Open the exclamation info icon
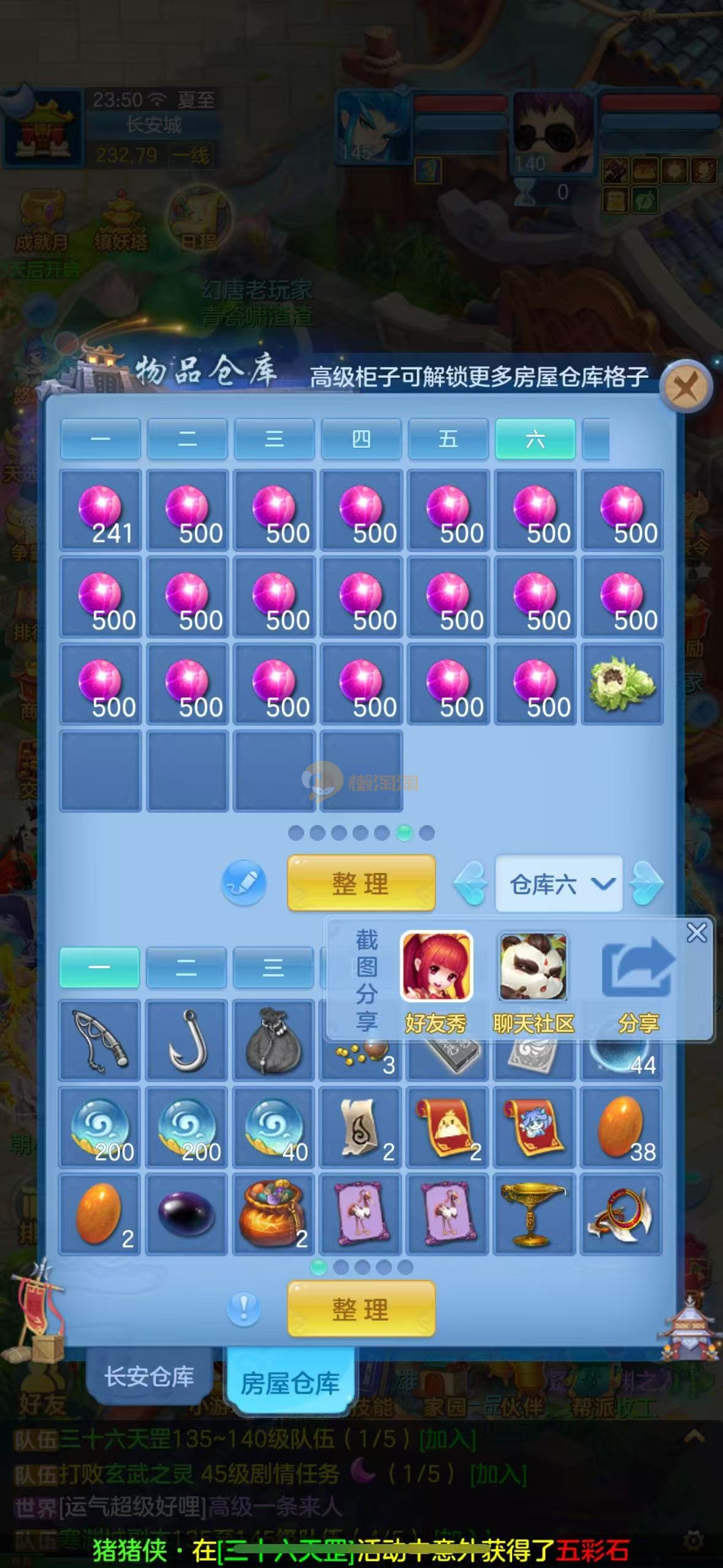This screenshot has width=723, height=1568. [243, 1309]
